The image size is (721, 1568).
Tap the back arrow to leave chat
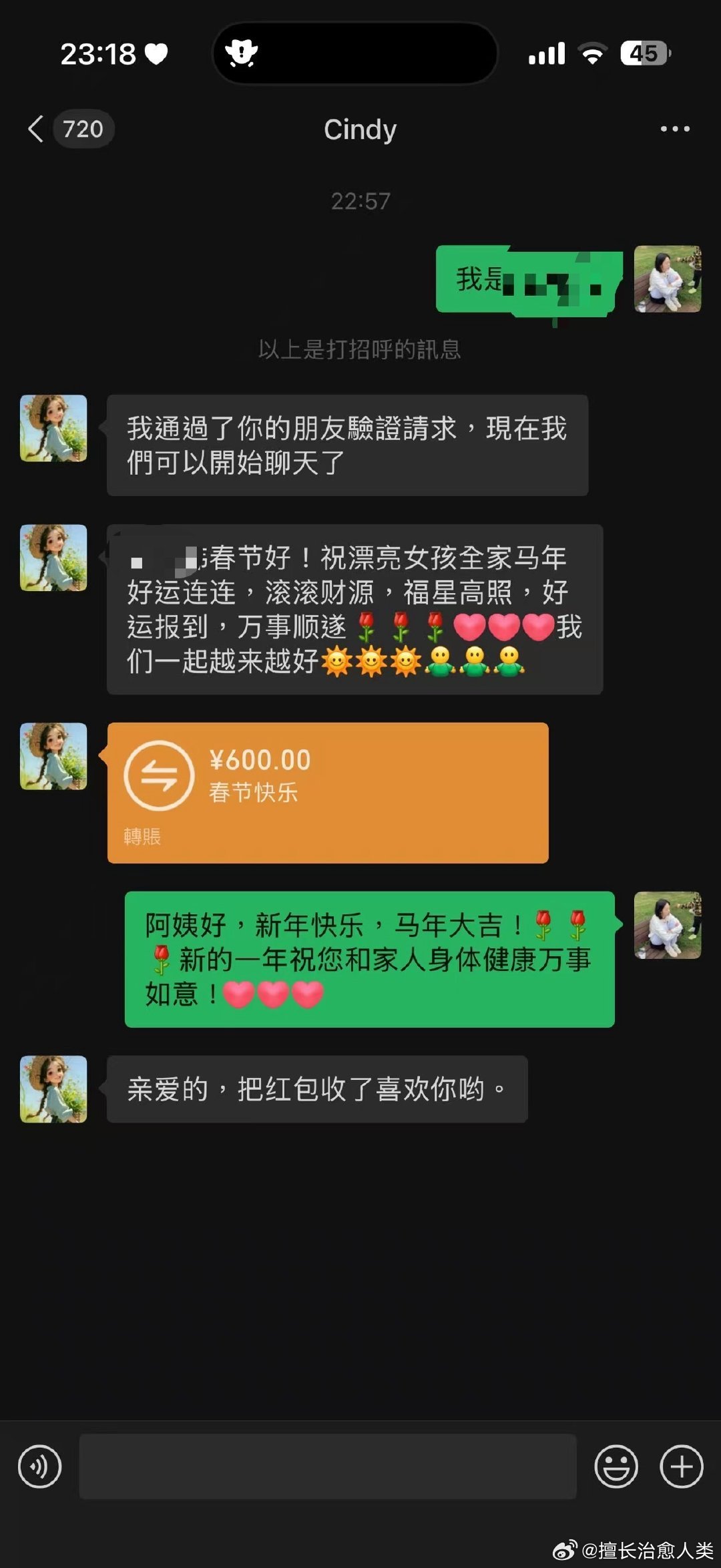(38, 128)
